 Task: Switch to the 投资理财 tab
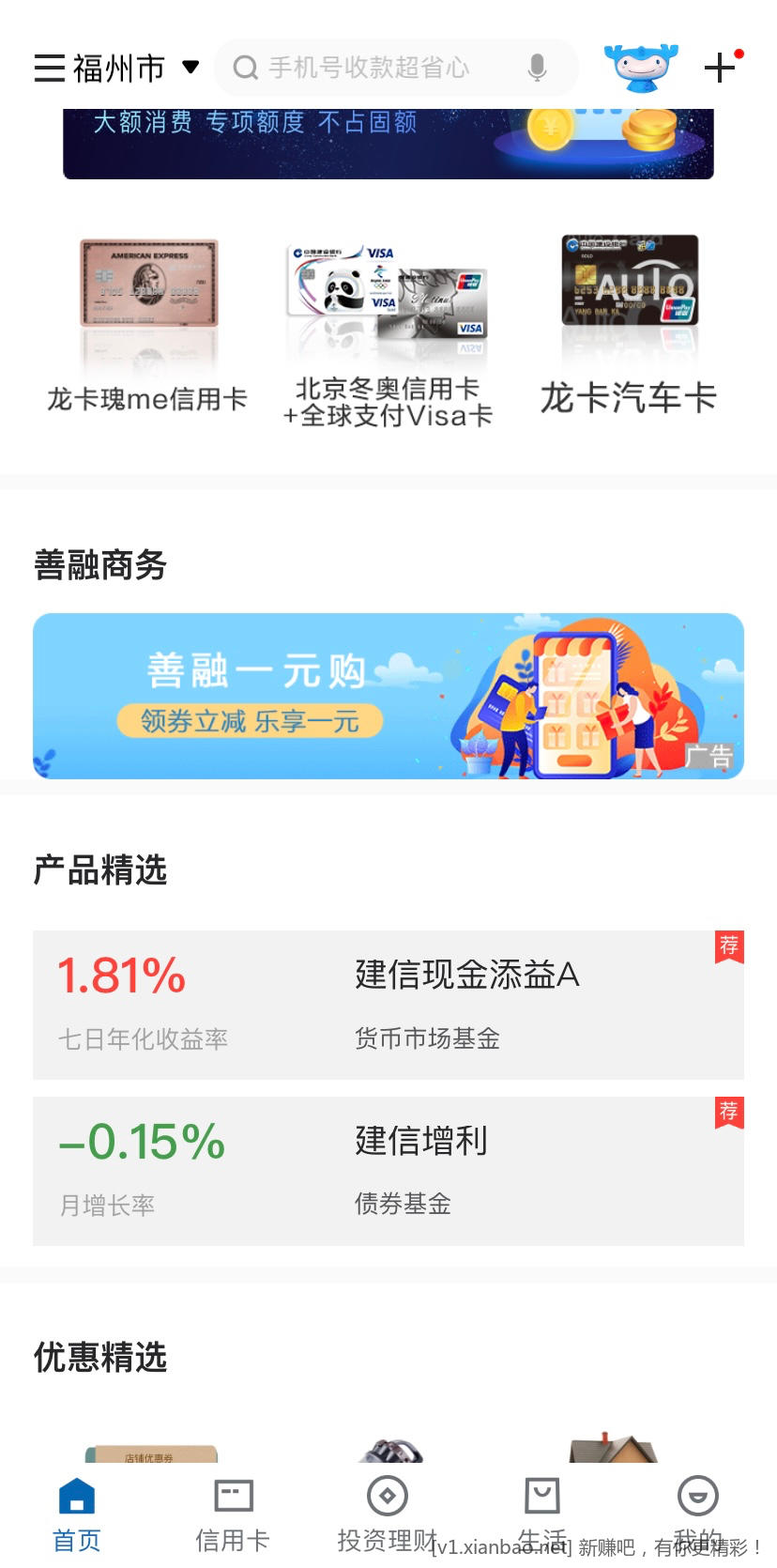point(388,1514)
